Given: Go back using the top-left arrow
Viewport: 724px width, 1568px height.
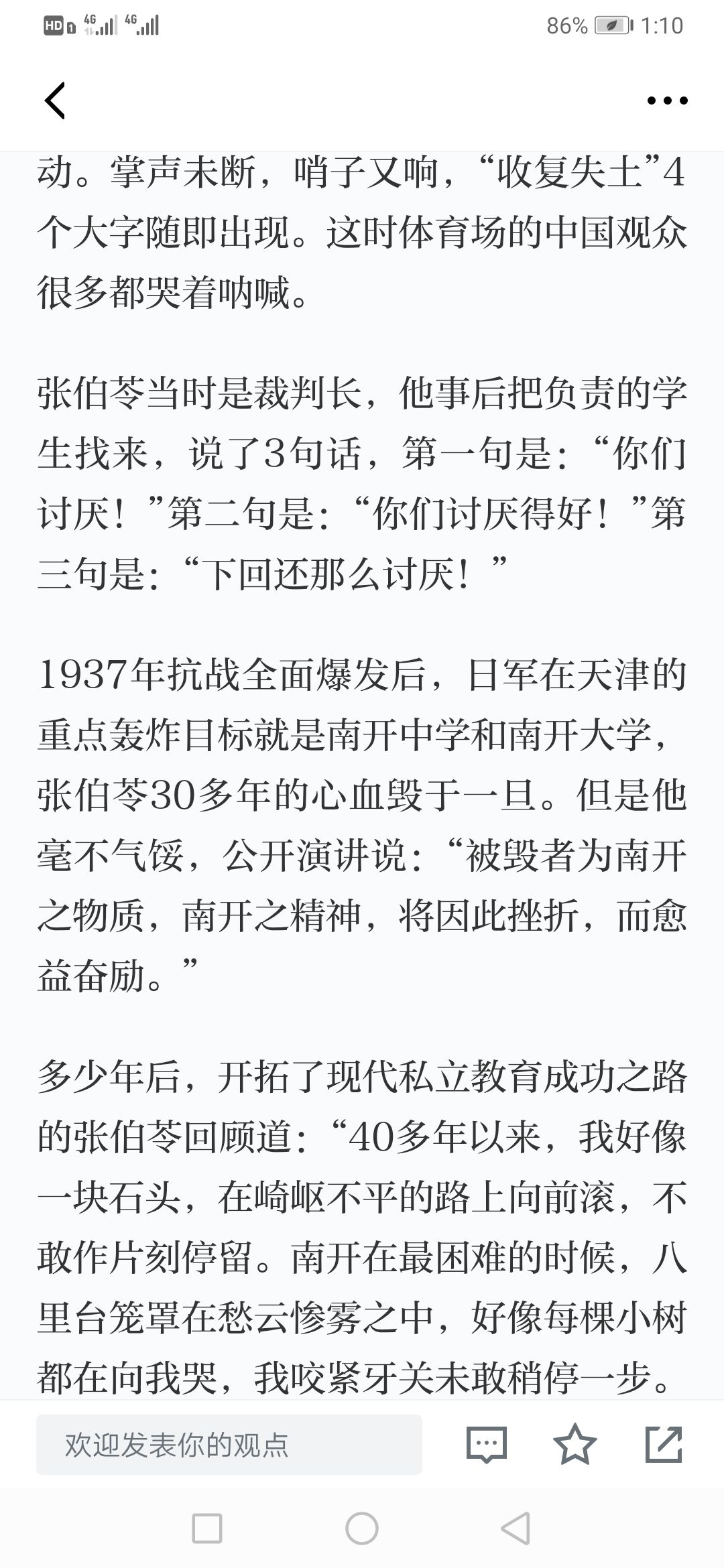Looking at the screenshot, I should point(55,101).
